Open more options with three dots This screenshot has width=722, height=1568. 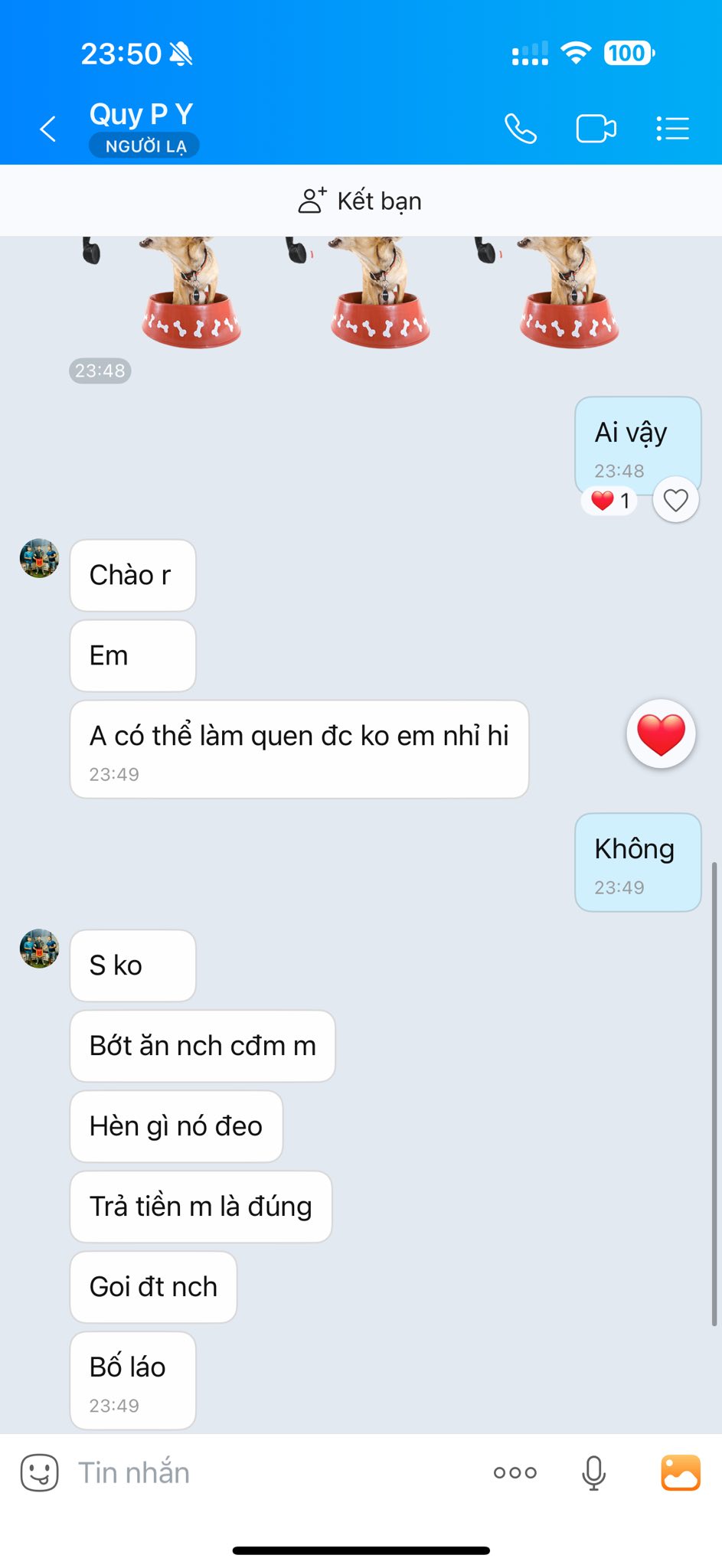click(x=515, y=1472)
